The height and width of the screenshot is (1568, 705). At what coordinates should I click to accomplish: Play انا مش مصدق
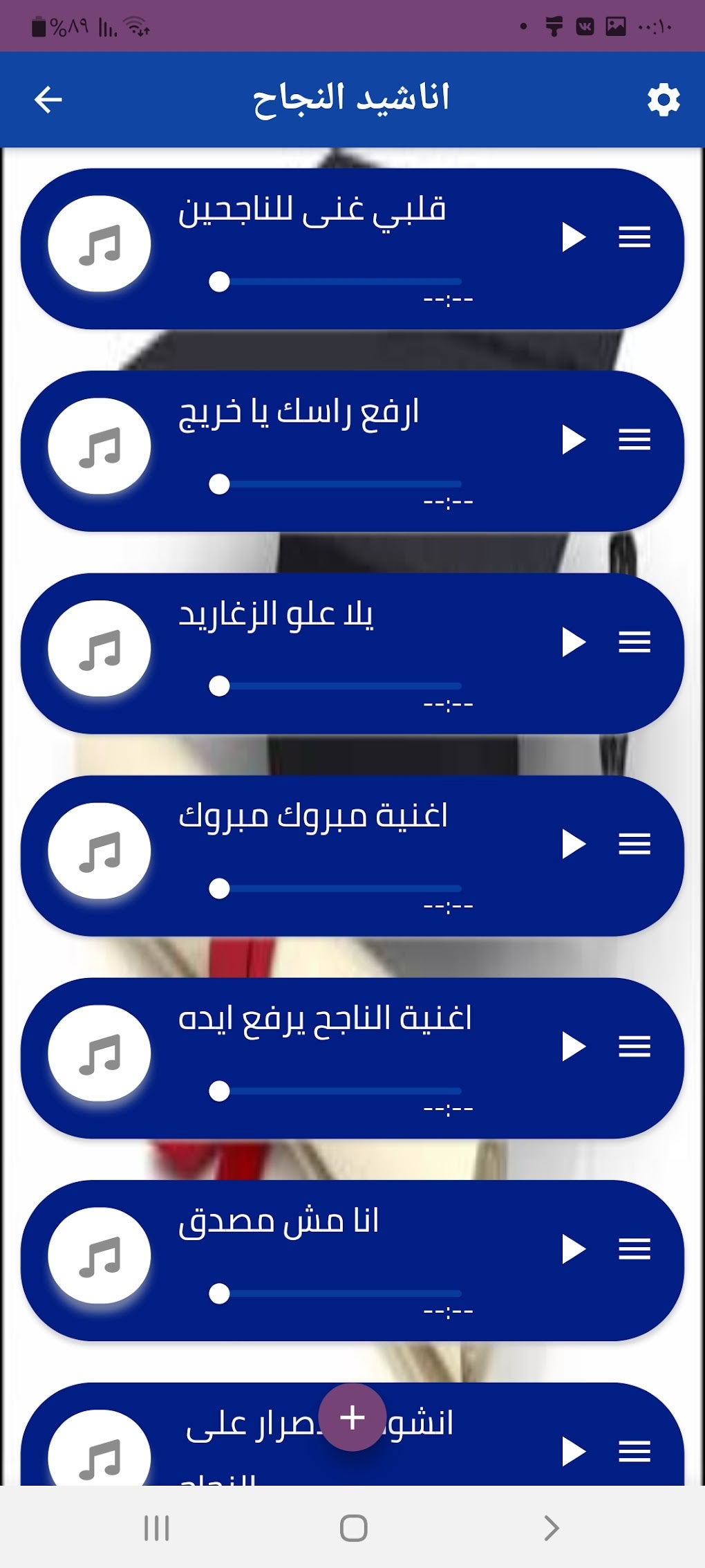pyautogui.click(x=573, y=1248)
